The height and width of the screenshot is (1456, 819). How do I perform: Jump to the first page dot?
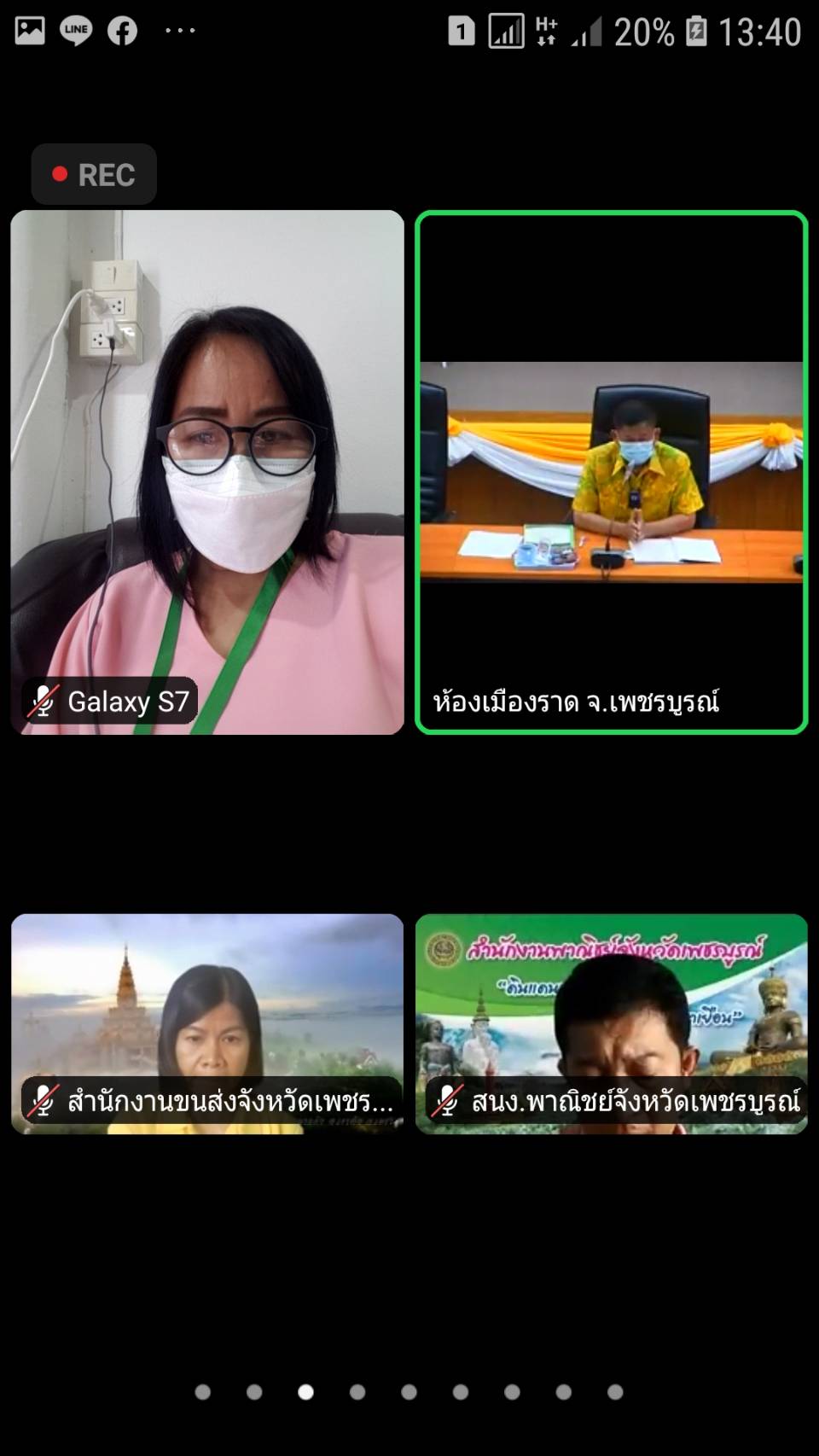point(203,1392)
